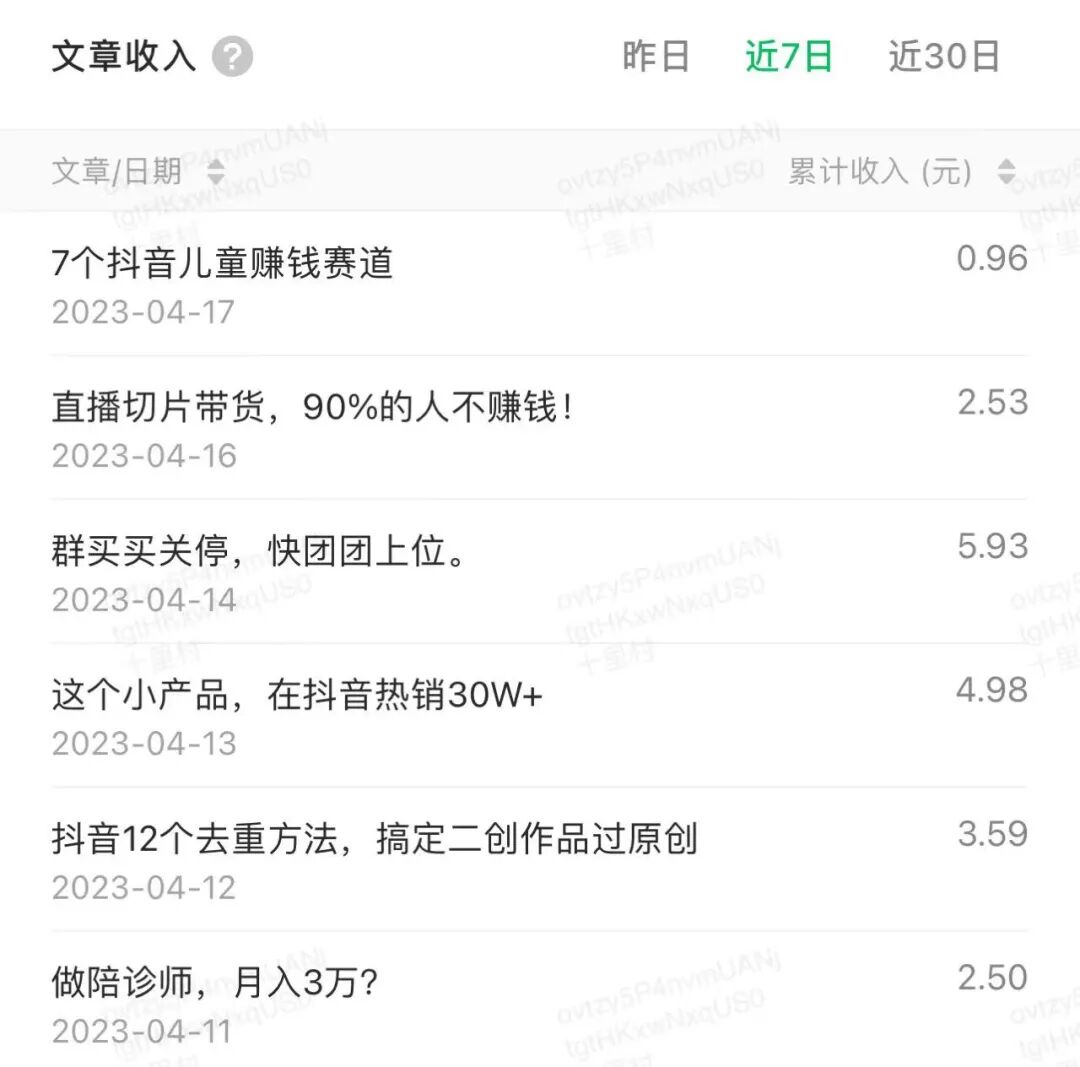Open the 文章收入 help question mark

click(x=233, y=57)
